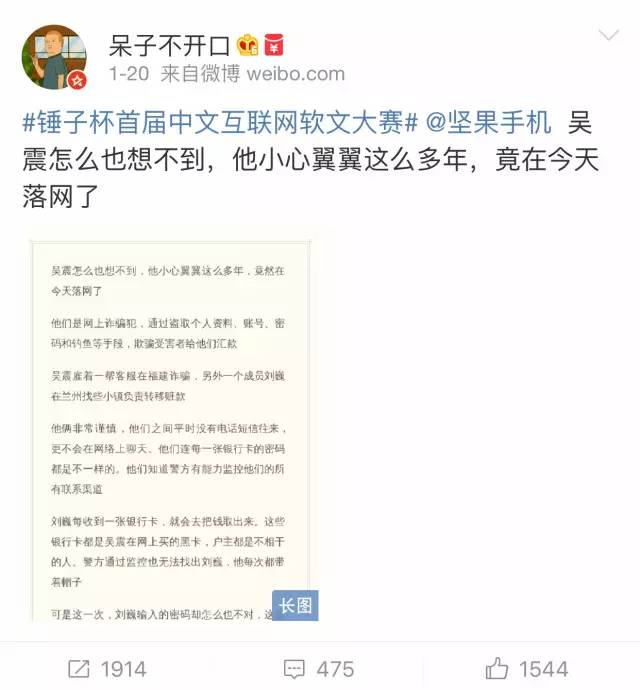Open the hashtag 锤子杯首届中文互联网软文大赛
640x690 pixels.
(x=218, y=125)
